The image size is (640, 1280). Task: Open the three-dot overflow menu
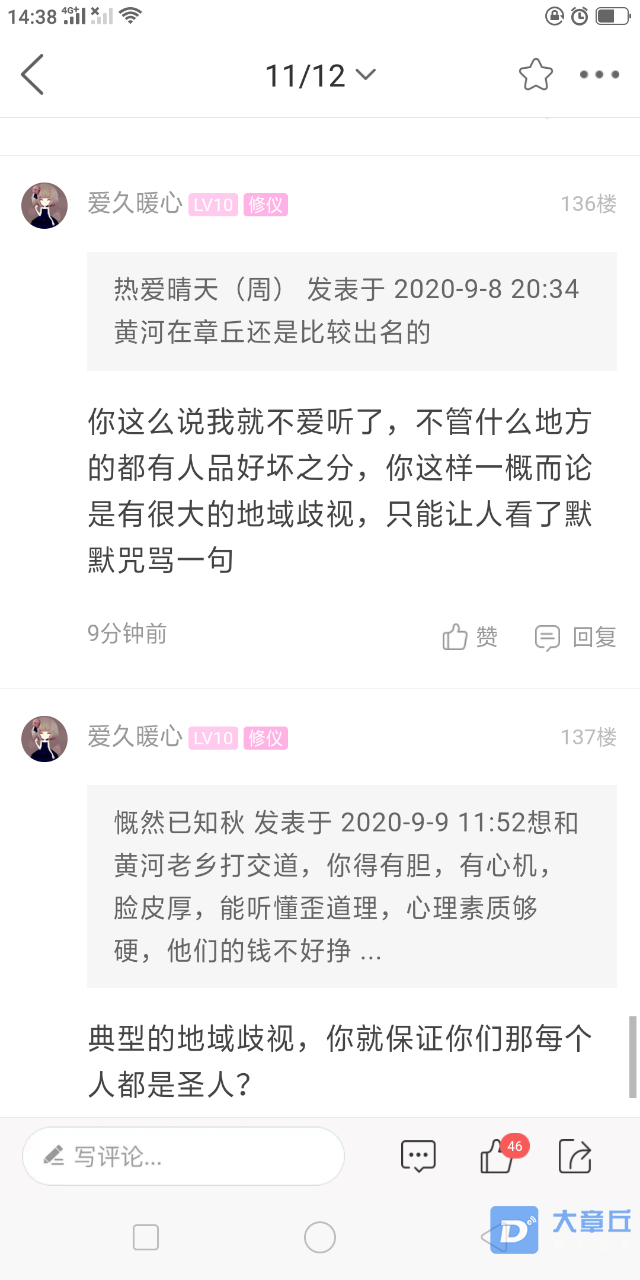(x=600, y=75)
